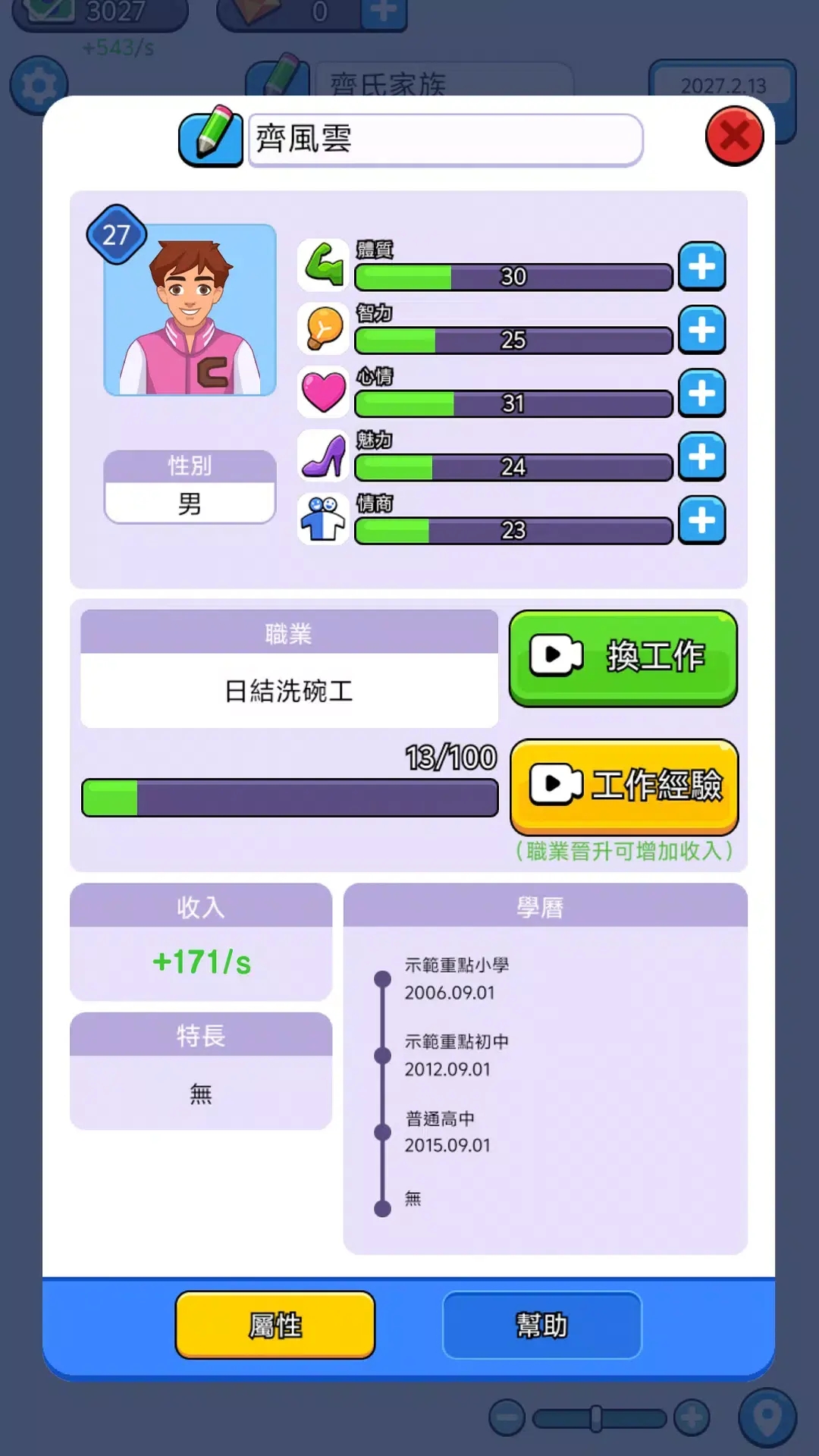
Task: Open the 幫助 tab
Action: [541, 1326]
